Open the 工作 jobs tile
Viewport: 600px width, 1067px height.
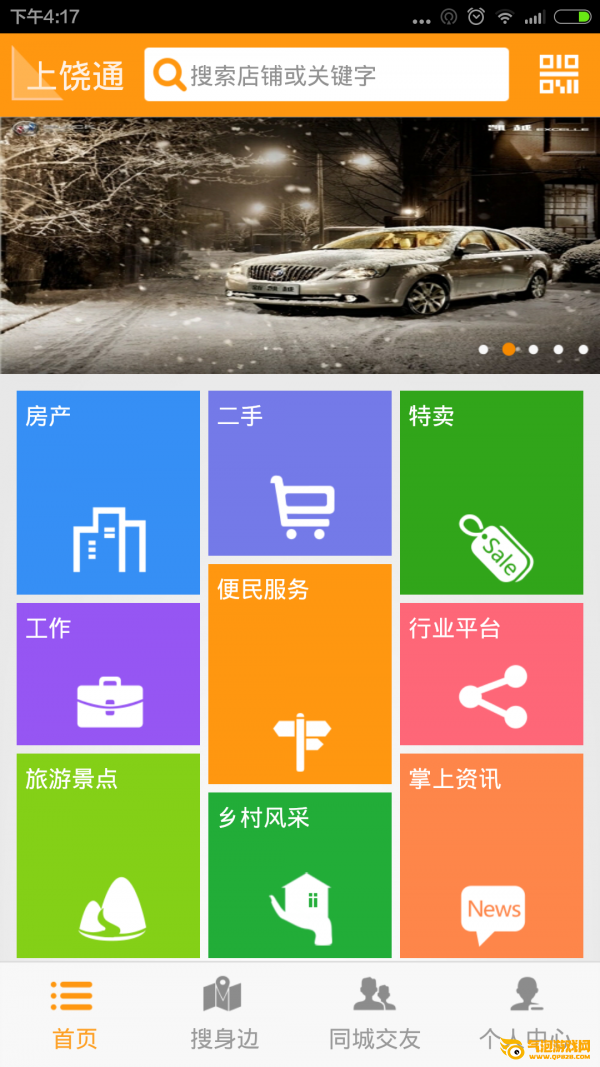108,674
